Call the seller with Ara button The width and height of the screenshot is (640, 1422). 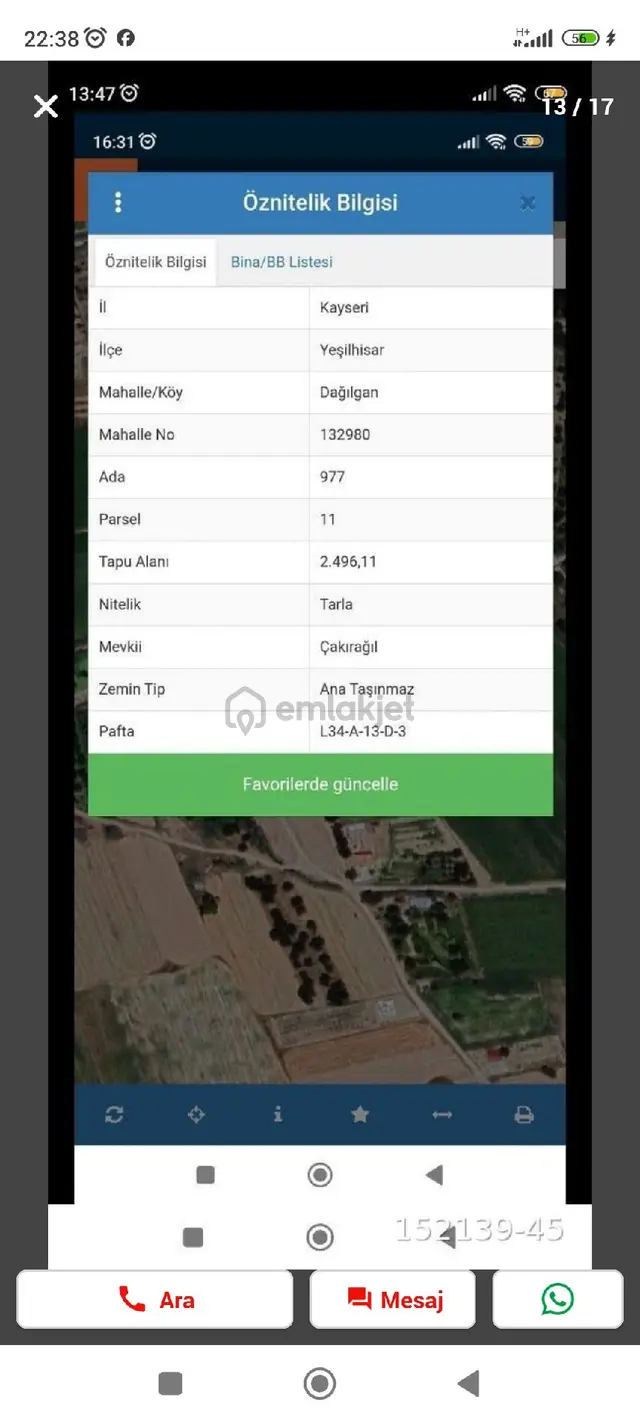pos(155,1299)
